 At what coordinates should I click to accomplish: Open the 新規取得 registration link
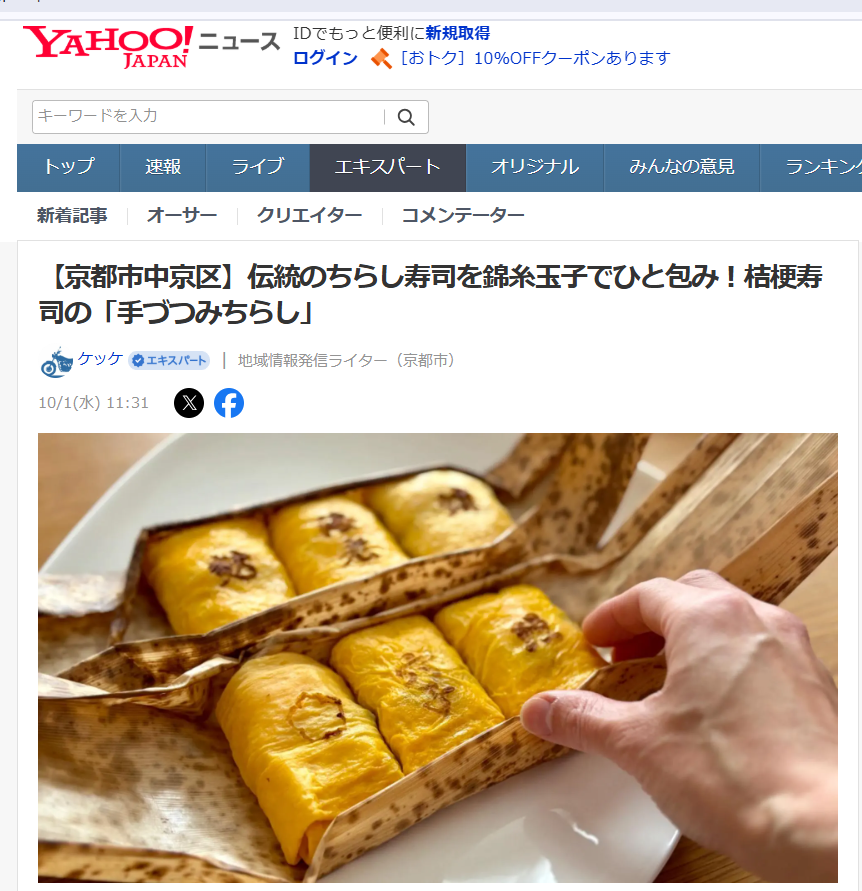[x=458, y=34]
